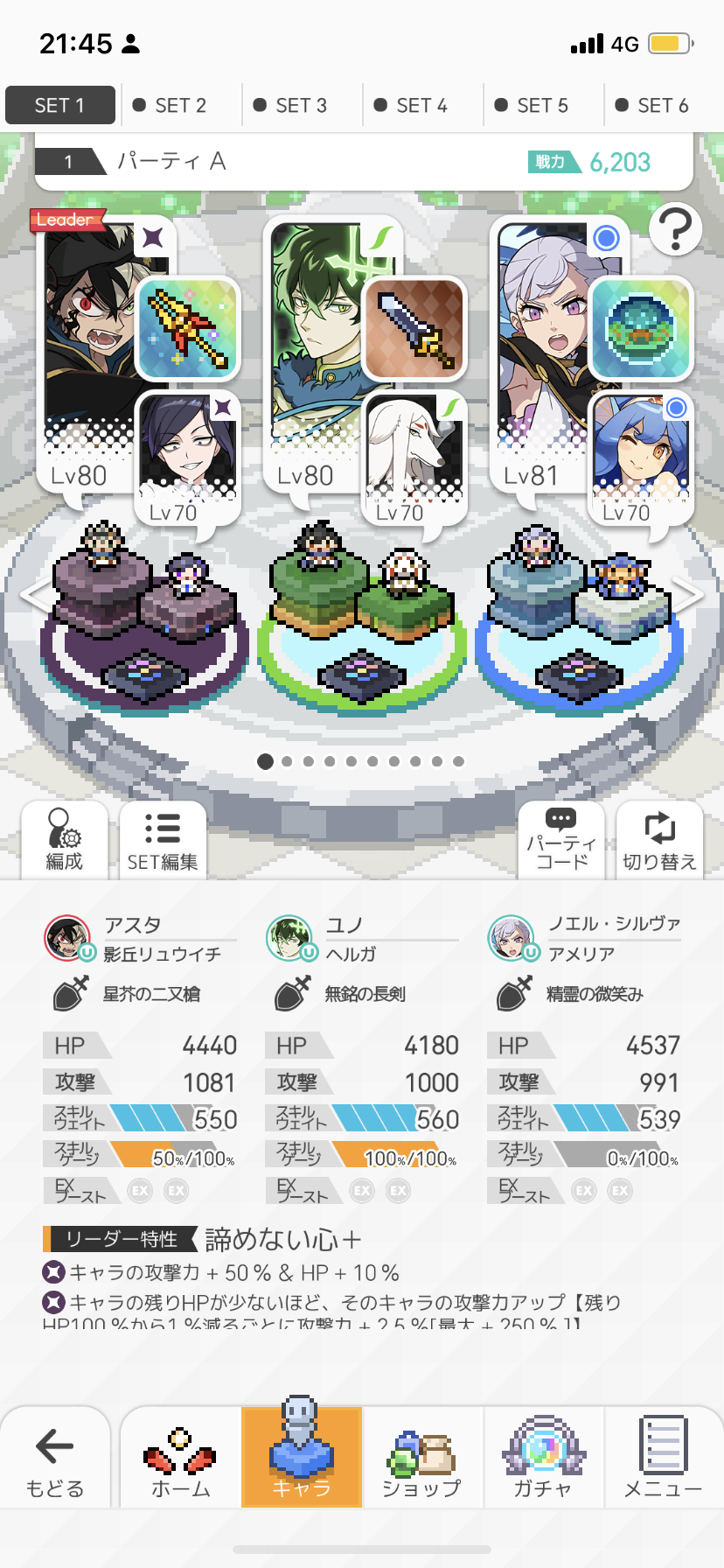Go to the SET 6 tab
724x1568 pixels.
point(663,106)
